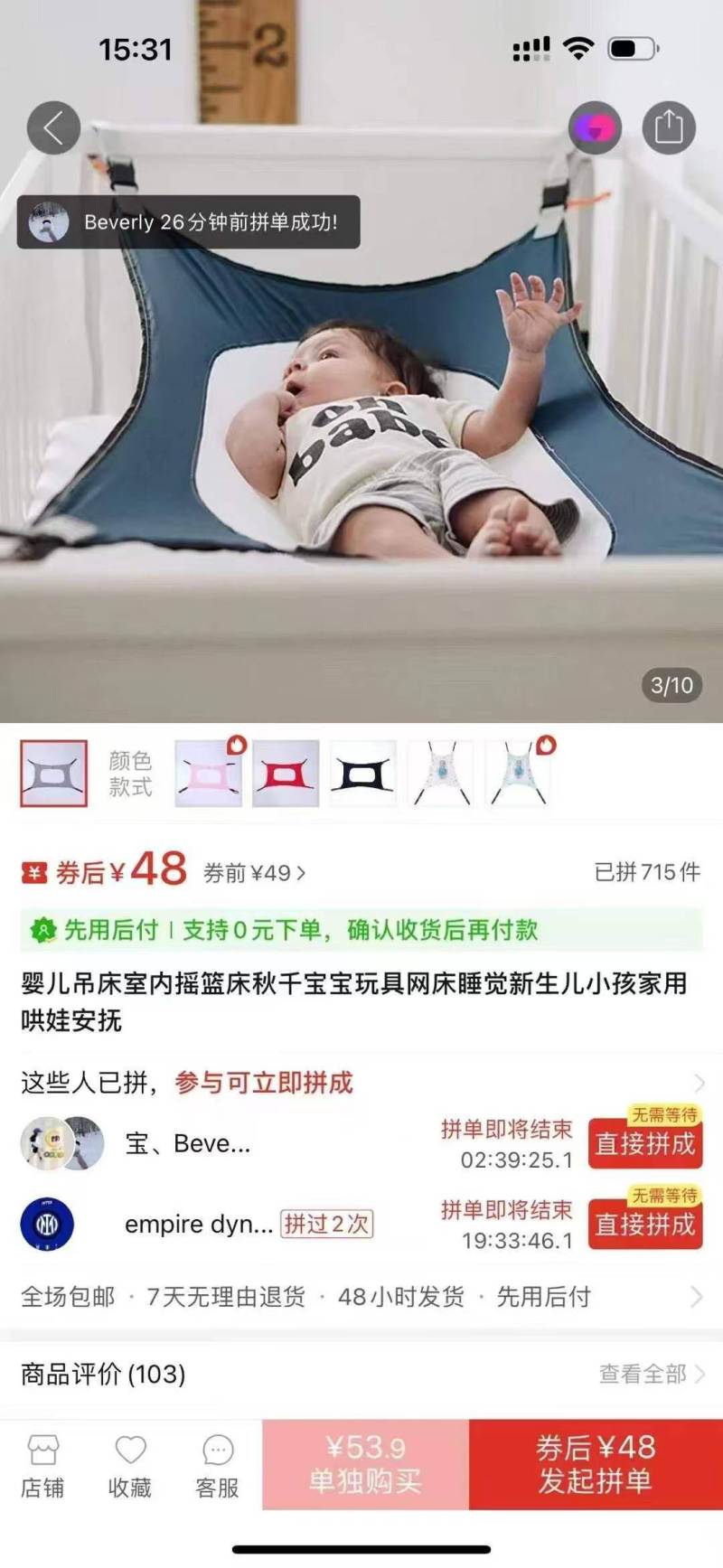Choose the black hammock color option
Viewport: 723px width, 1568px height.
pos(363,774)
